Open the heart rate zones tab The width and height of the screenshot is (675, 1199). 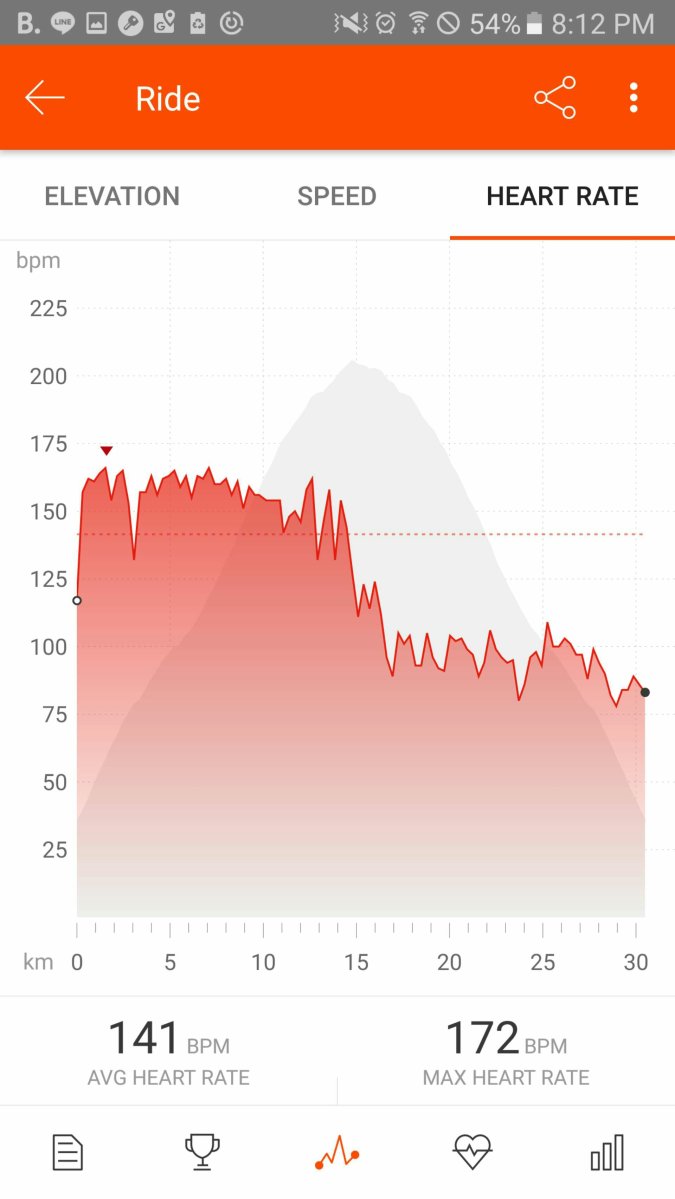click(x=472, y=1153)
